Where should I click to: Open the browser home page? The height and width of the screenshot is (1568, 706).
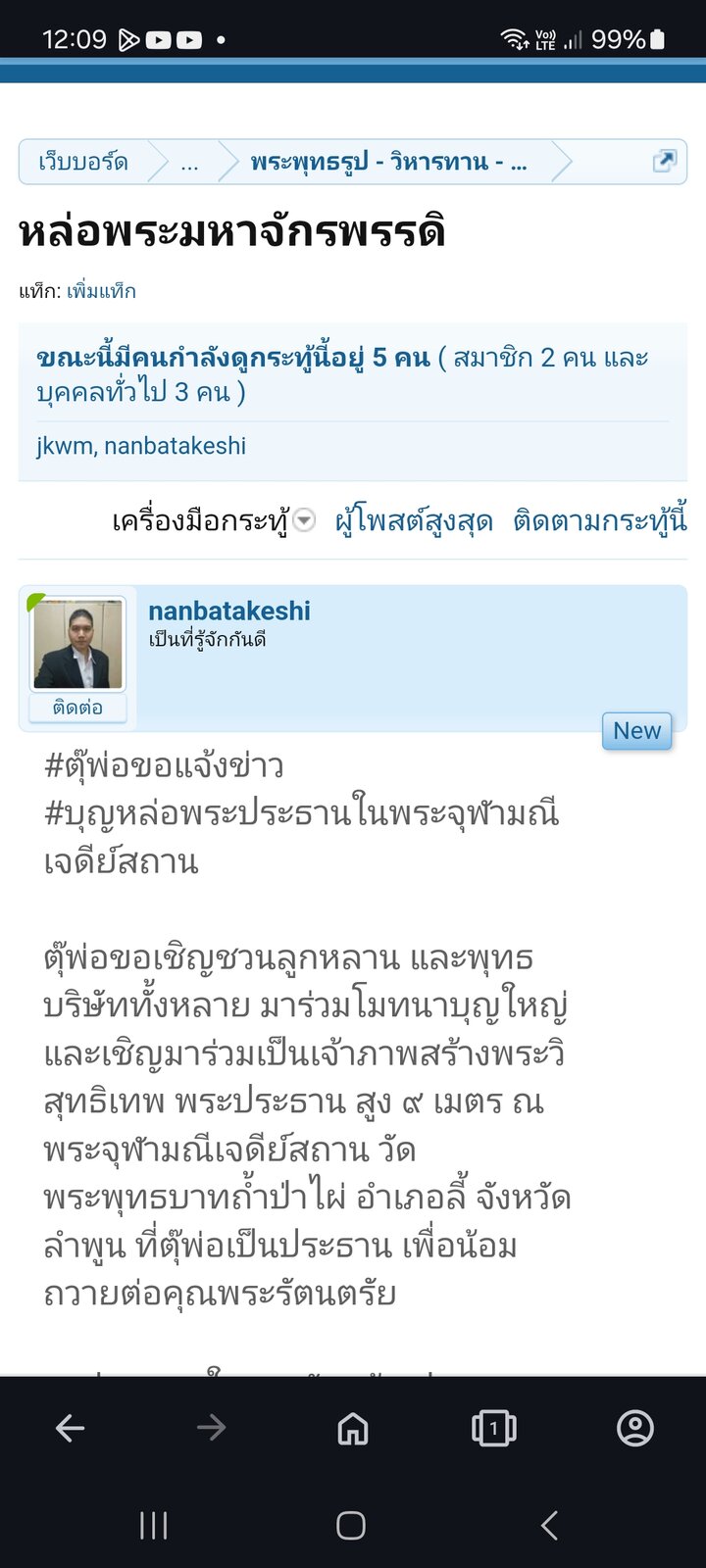(x=353, y=1428)
